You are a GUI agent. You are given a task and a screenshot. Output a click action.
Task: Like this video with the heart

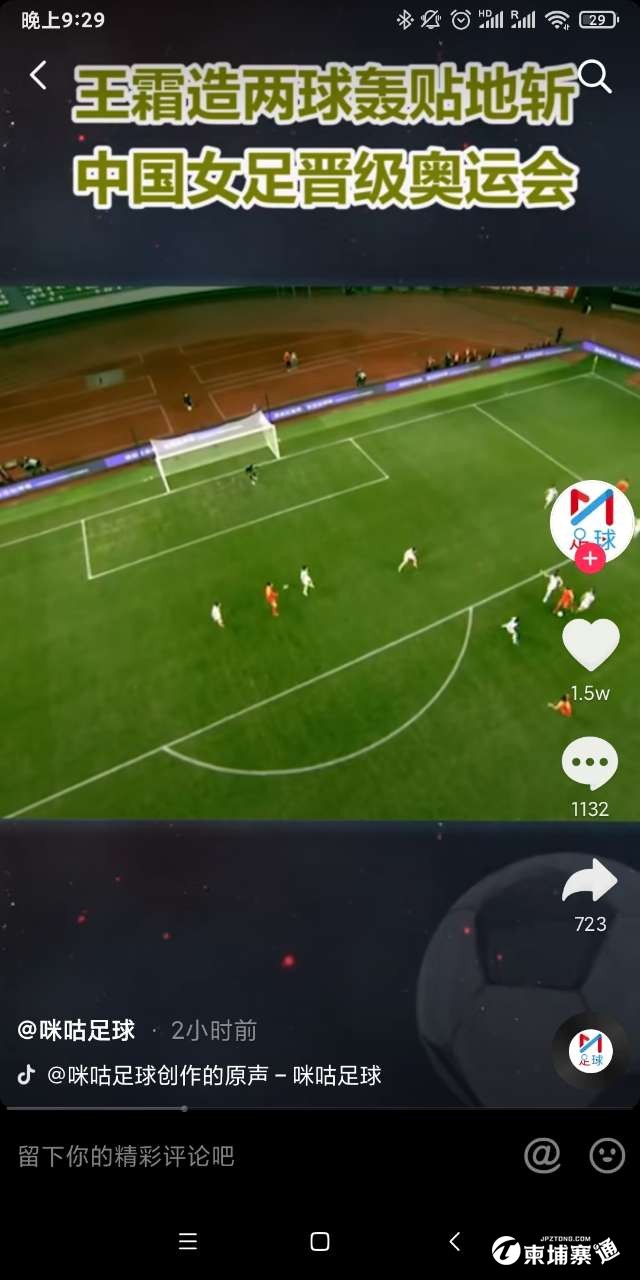pos(590,645)
